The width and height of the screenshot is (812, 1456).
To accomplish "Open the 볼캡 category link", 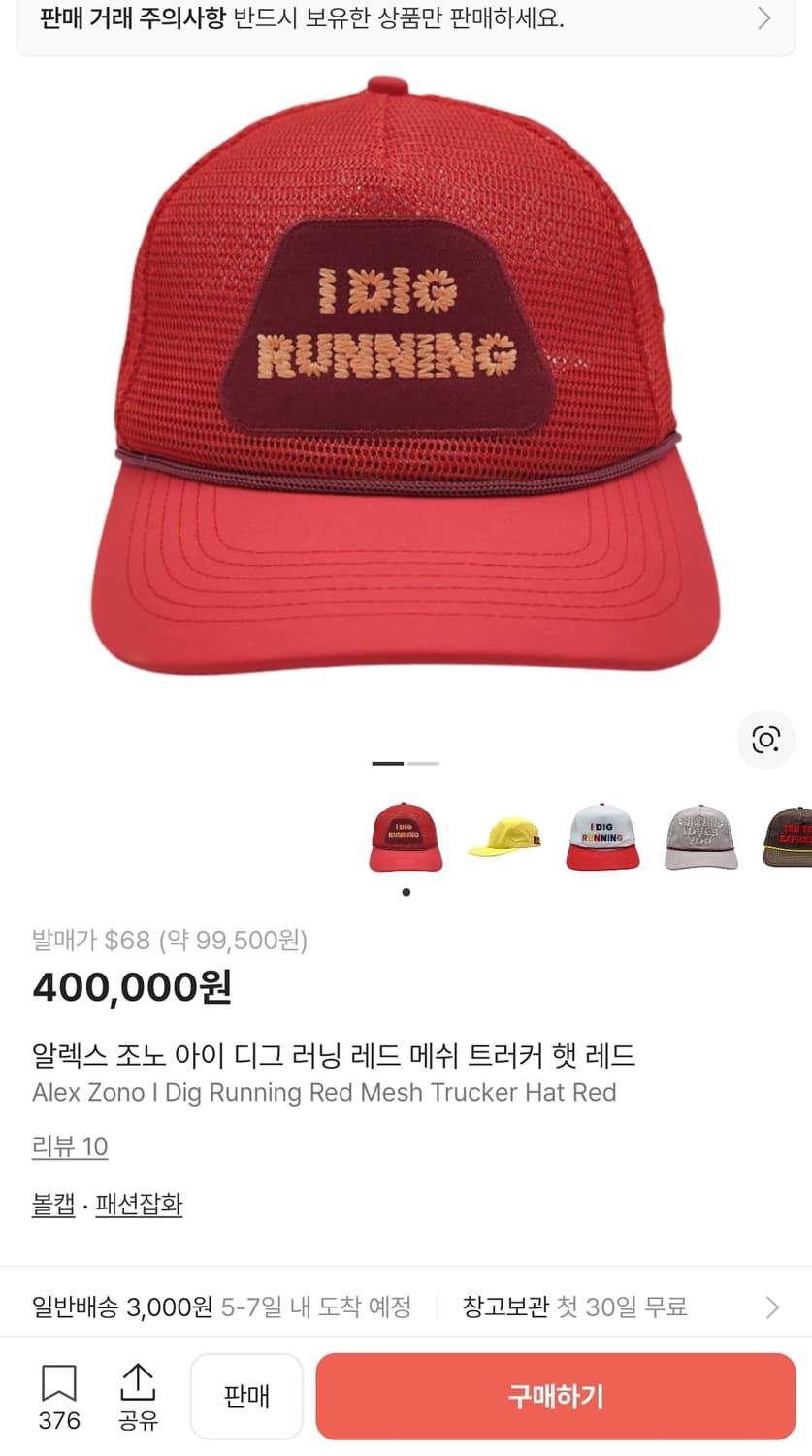I will (x=53, y=1204).
